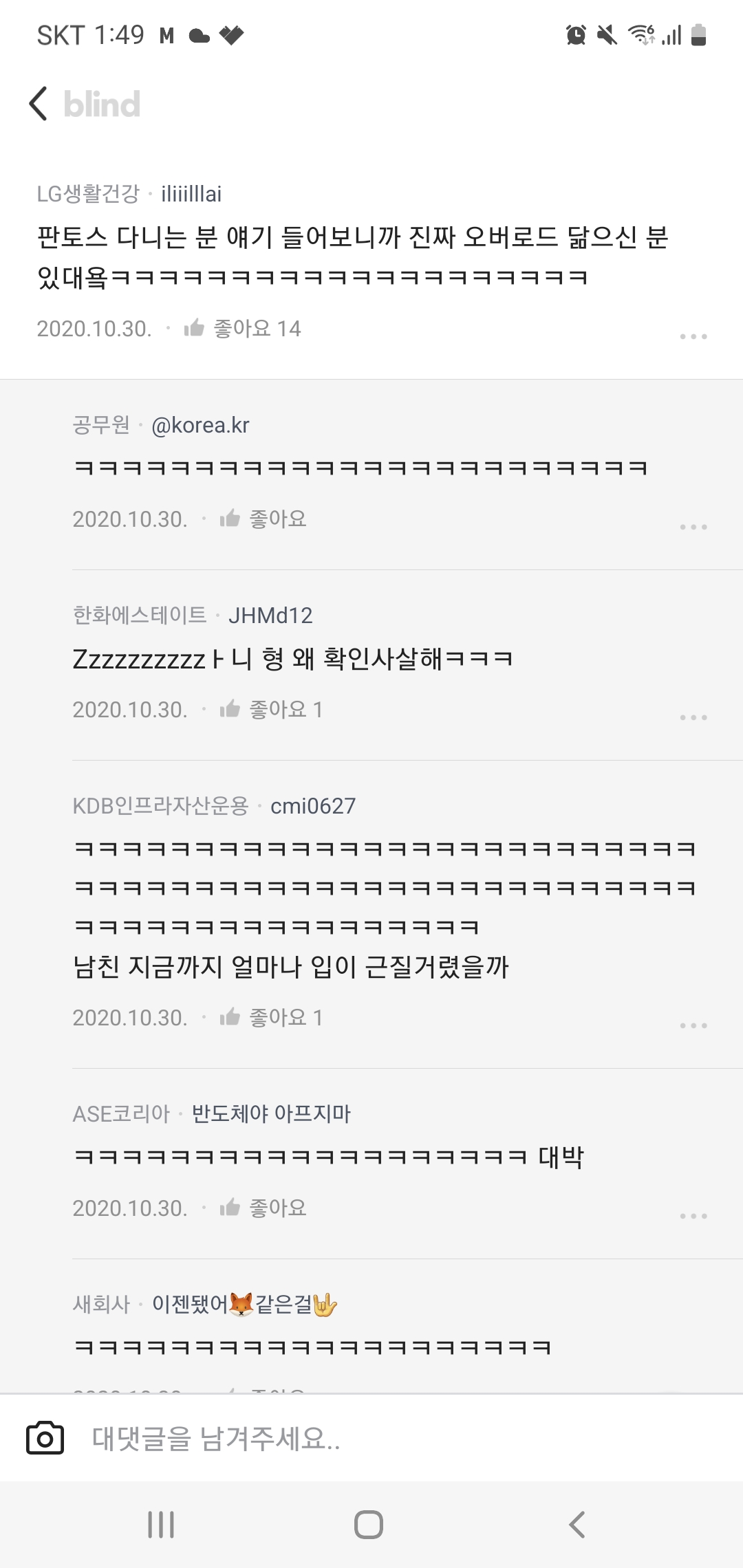Like the comment by JHMd12
This screenshot has height=1568, width=743.
tap(230, 710)
